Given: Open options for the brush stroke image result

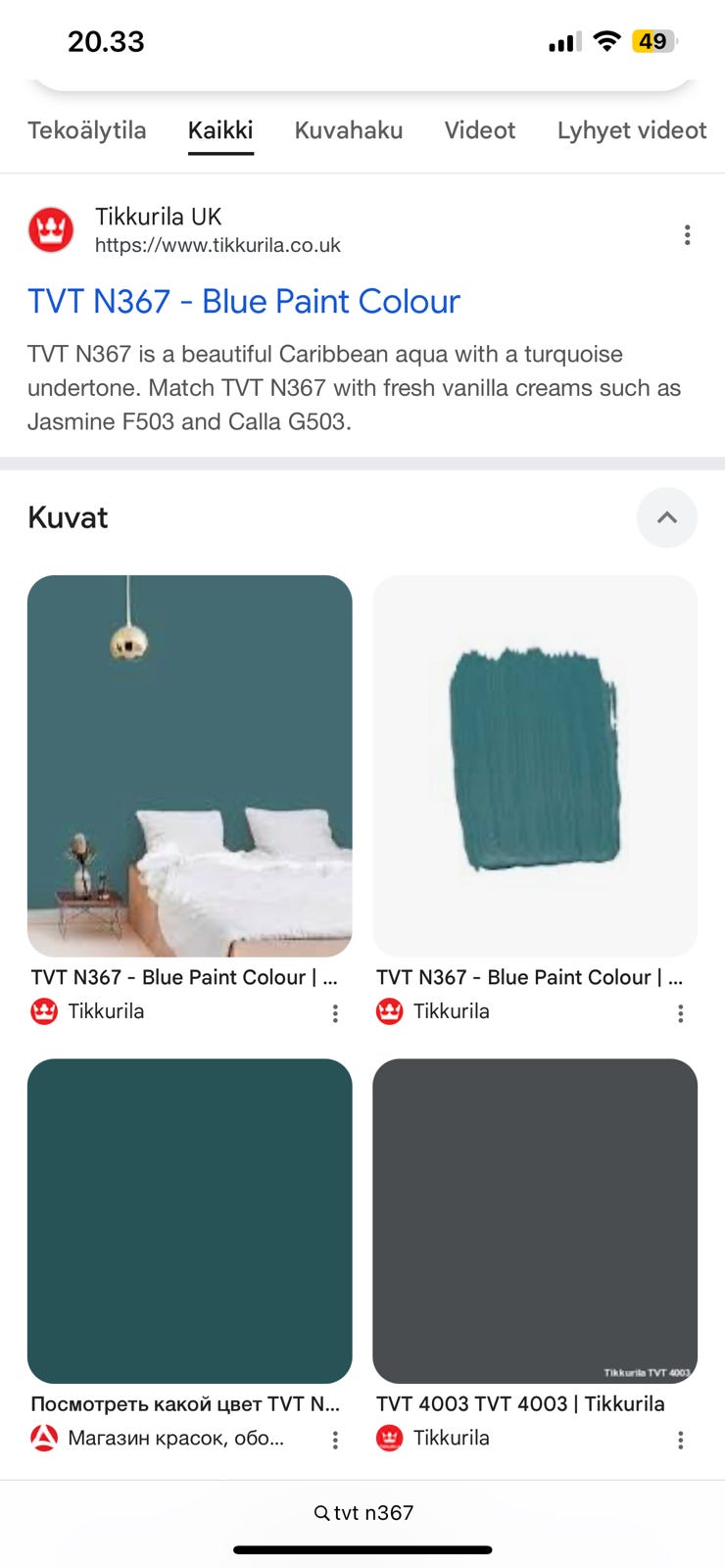Looking at the screenshot, I should 680,1013.
